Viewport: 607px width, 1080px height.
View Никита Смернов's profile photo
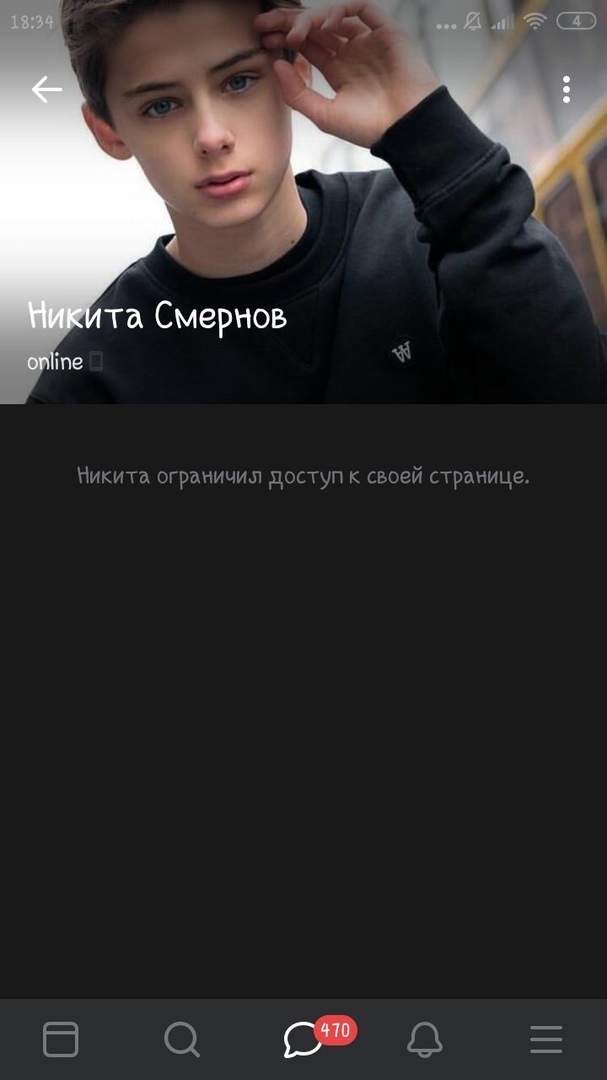(300, 180)
